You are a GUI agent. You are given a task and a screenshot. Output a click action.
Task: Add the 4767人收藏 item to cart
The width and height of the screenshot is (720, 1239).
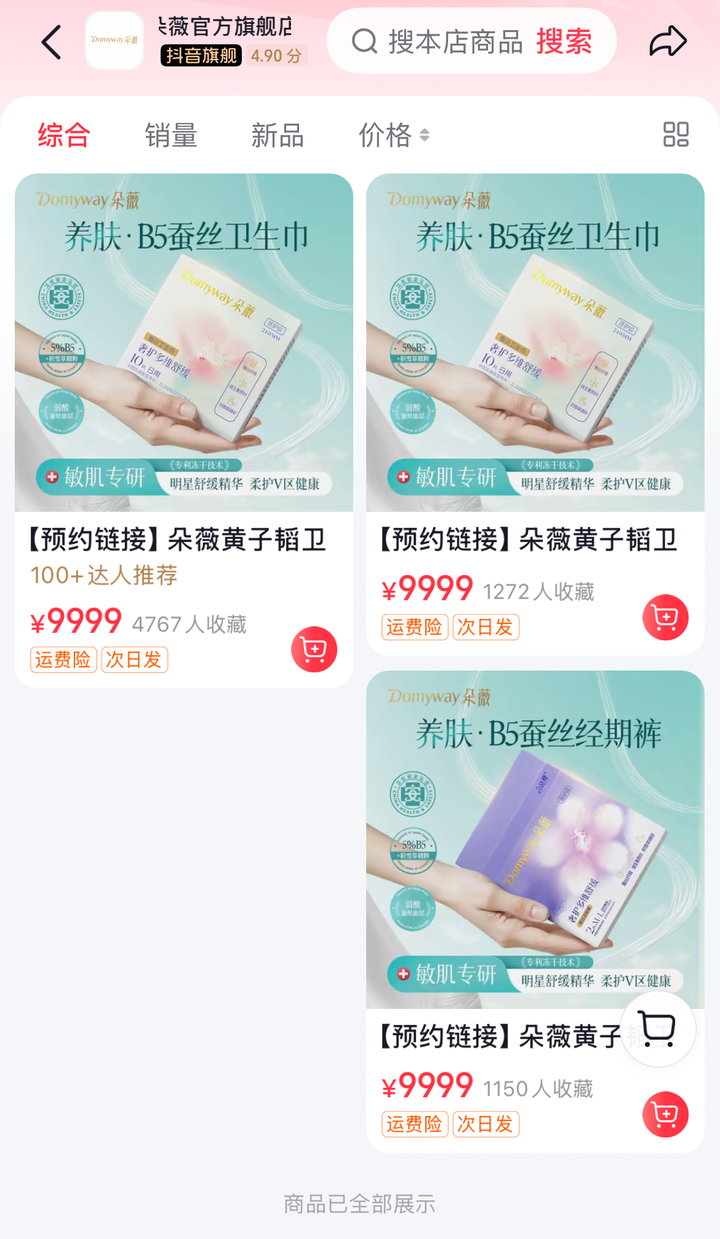point(314,649)
